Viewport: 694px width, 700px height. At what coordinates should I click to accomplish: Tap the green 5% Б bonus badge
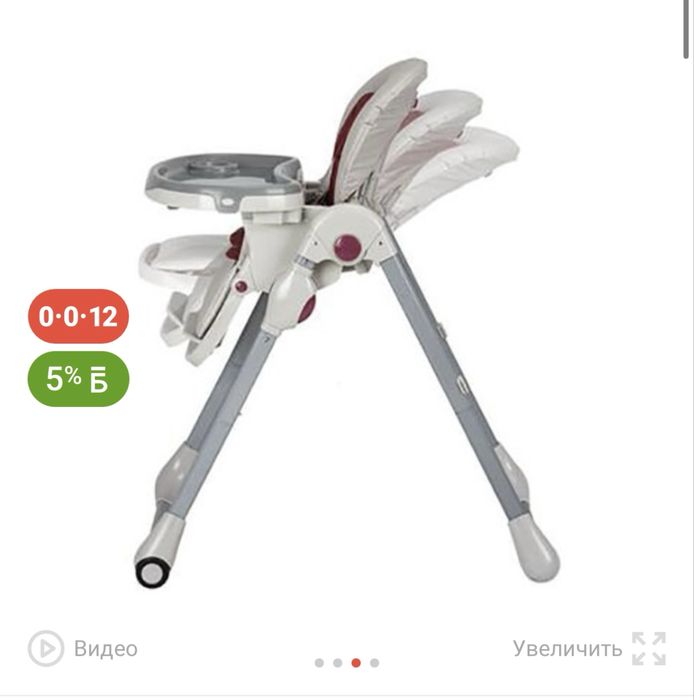[x=78, y=378]
